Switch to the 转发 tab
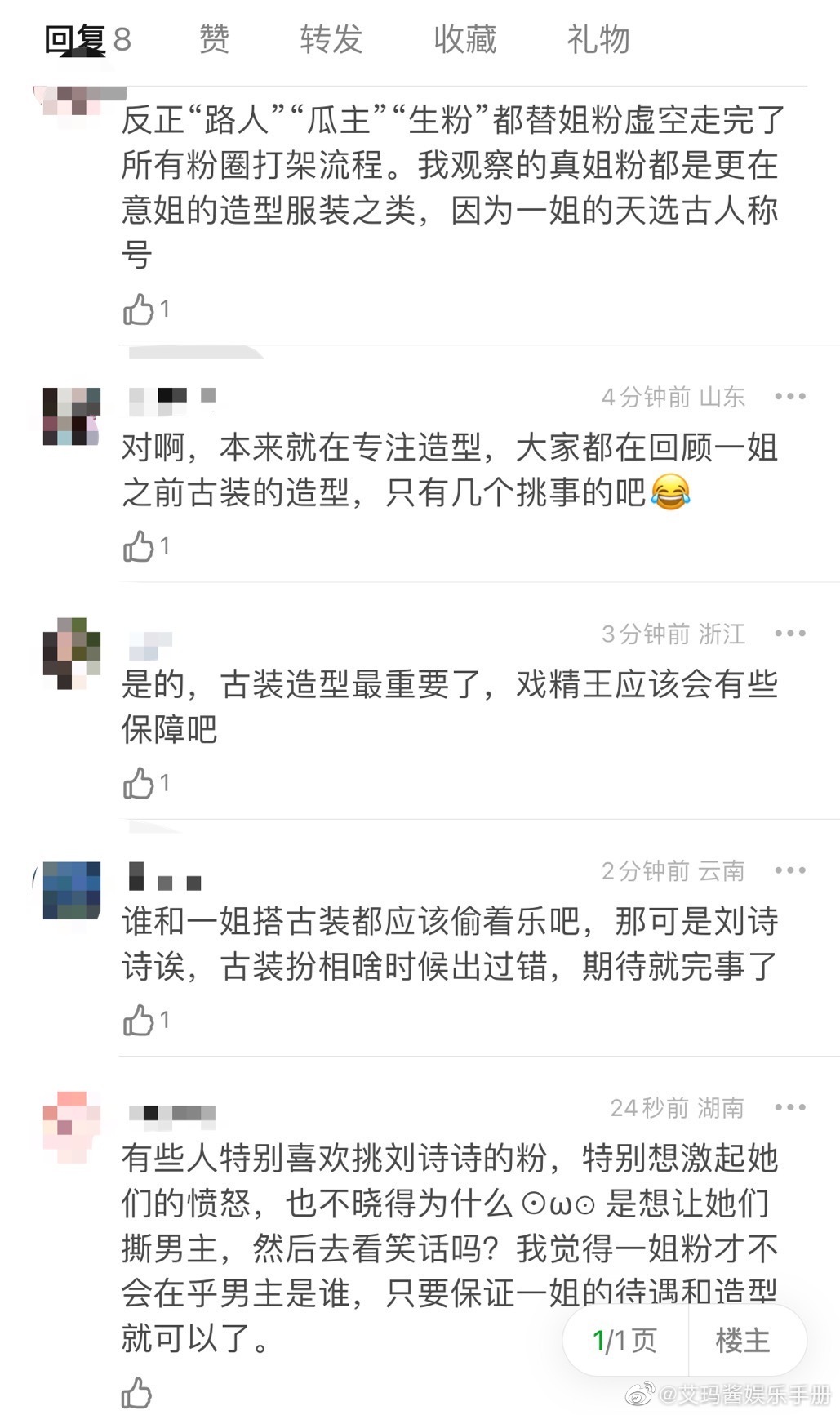This screenshot has width=840, height=1415. 331,38
